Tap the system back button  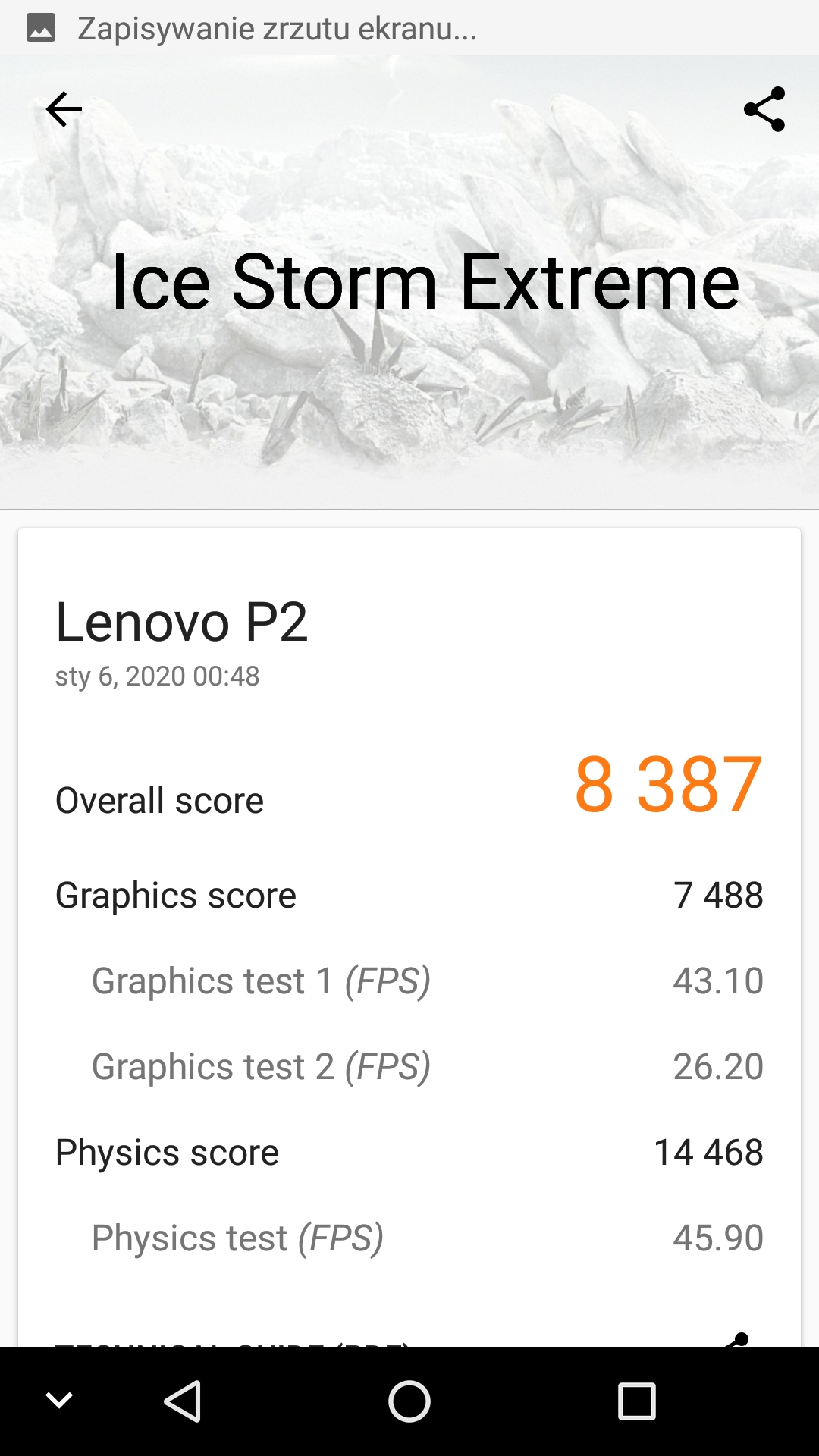183,1401
